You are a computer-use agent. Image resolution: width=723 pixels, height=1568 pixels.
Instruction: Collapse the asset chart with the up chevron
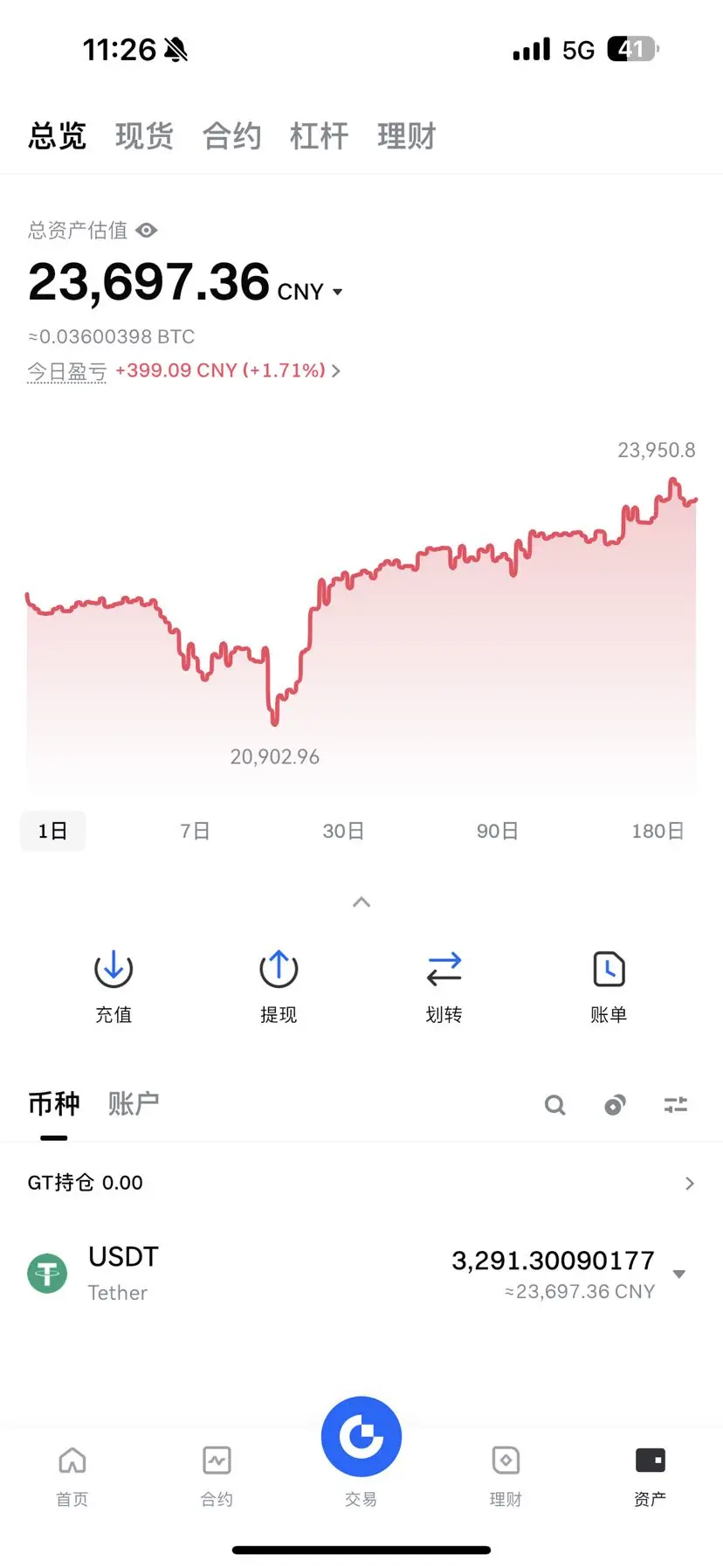361,901
